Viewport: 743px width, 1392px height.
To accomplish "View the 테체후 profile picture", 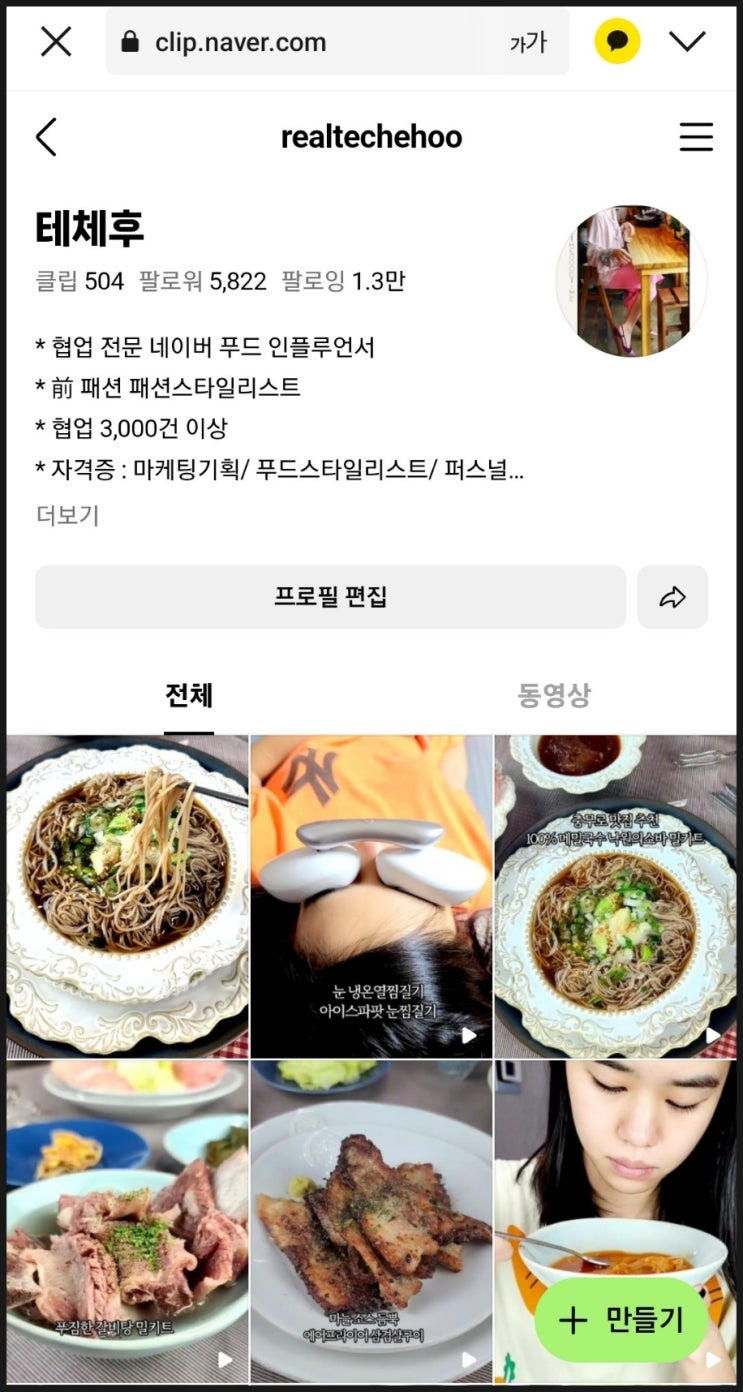I will pyautogui.click(x=631, y=281).
